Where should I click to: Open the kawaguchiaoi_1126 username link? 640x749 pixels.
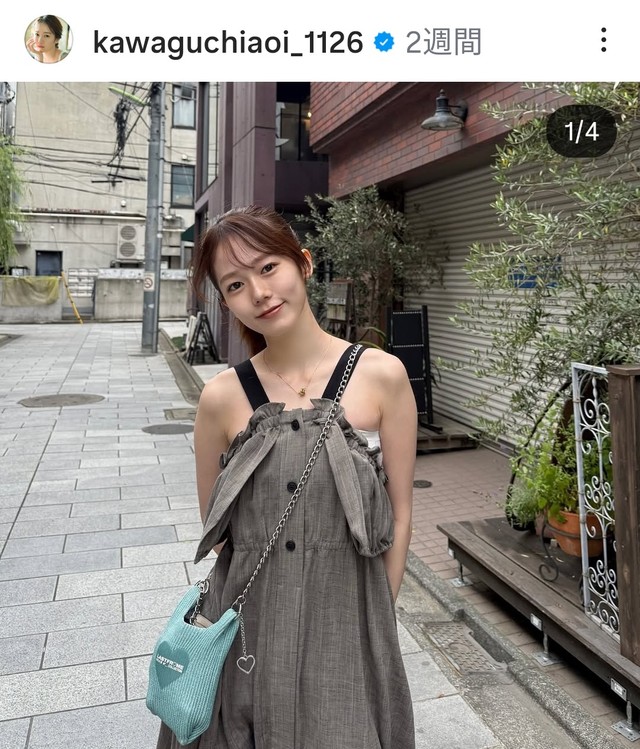pyautogui.click(x=227, y=41)
